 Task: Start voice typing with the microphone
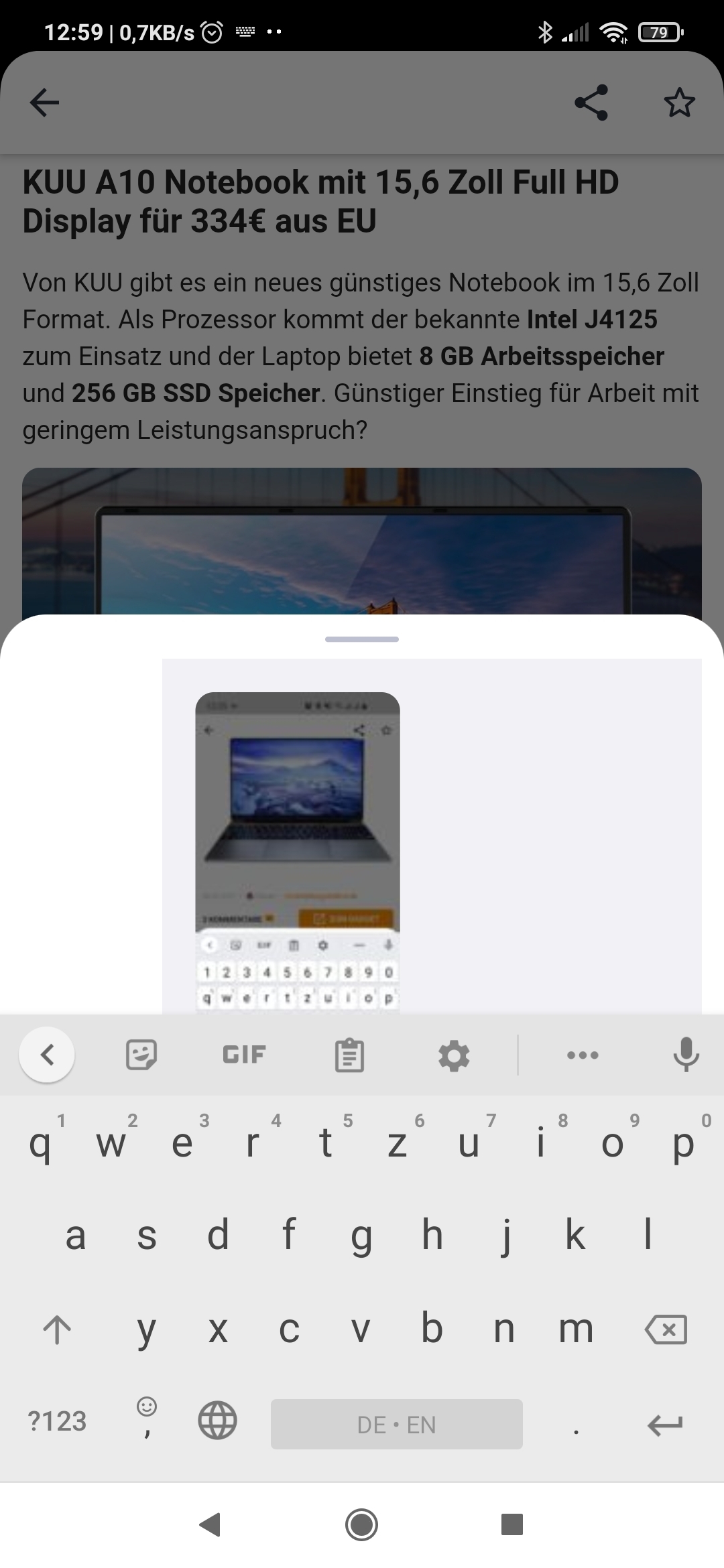(x=686, y=1055)
